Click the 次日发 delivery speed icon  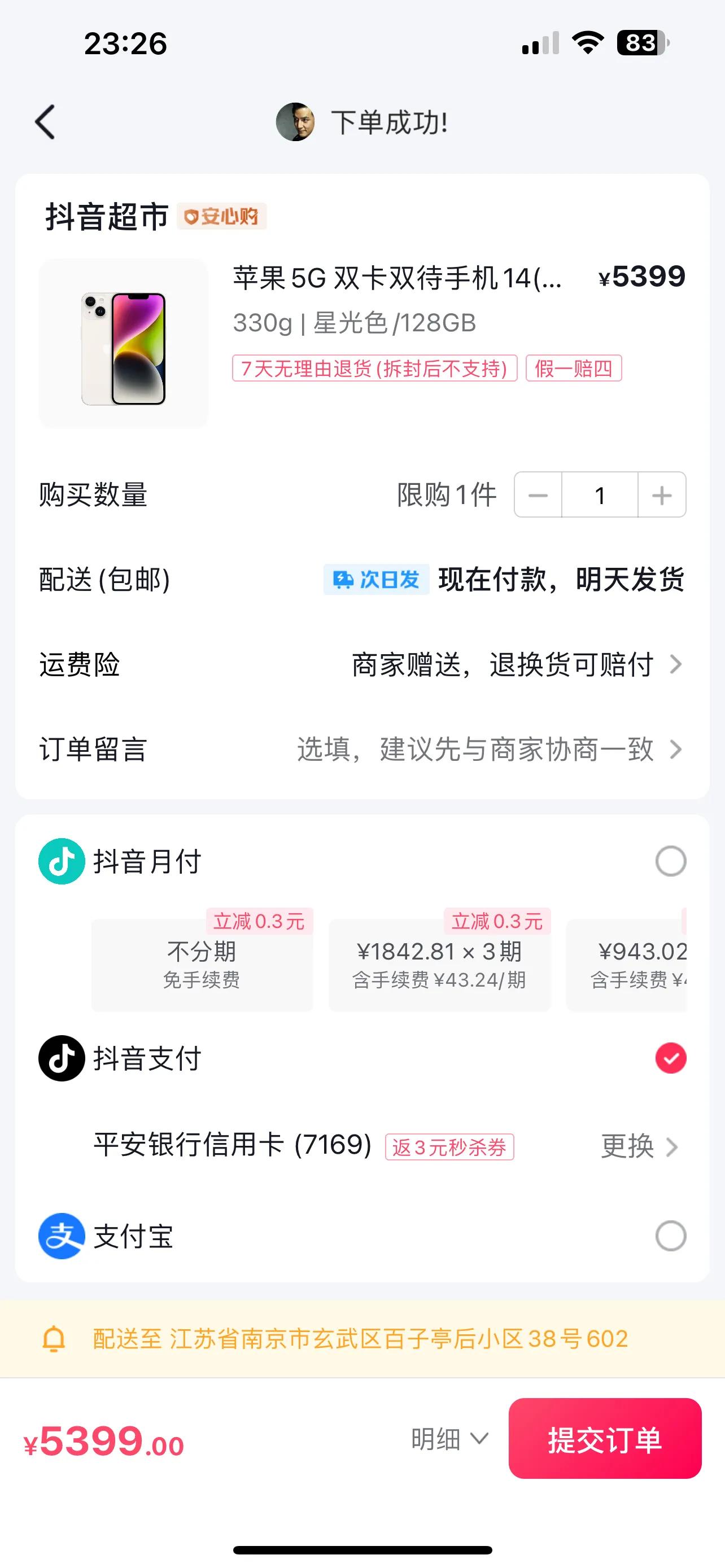tap(375, 580)
